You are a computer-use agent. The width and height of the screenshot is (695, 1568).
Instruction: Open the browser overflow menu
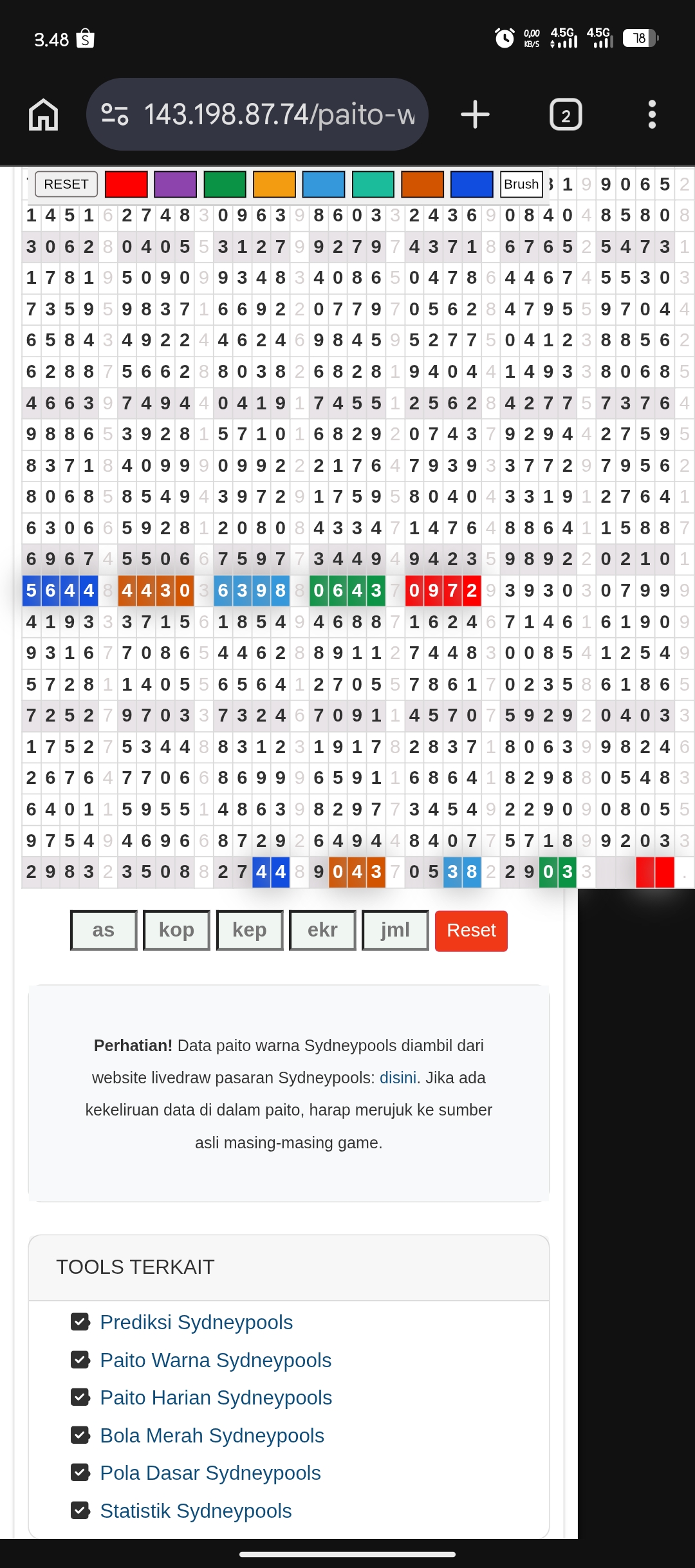(x=652, y=115)
